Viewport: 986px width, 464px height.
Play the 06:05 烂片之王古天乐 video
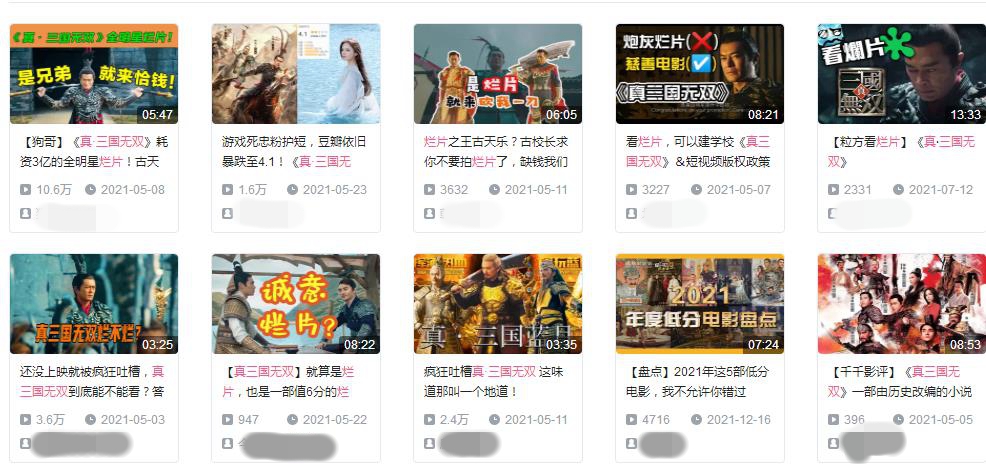(x=498, y=74)
